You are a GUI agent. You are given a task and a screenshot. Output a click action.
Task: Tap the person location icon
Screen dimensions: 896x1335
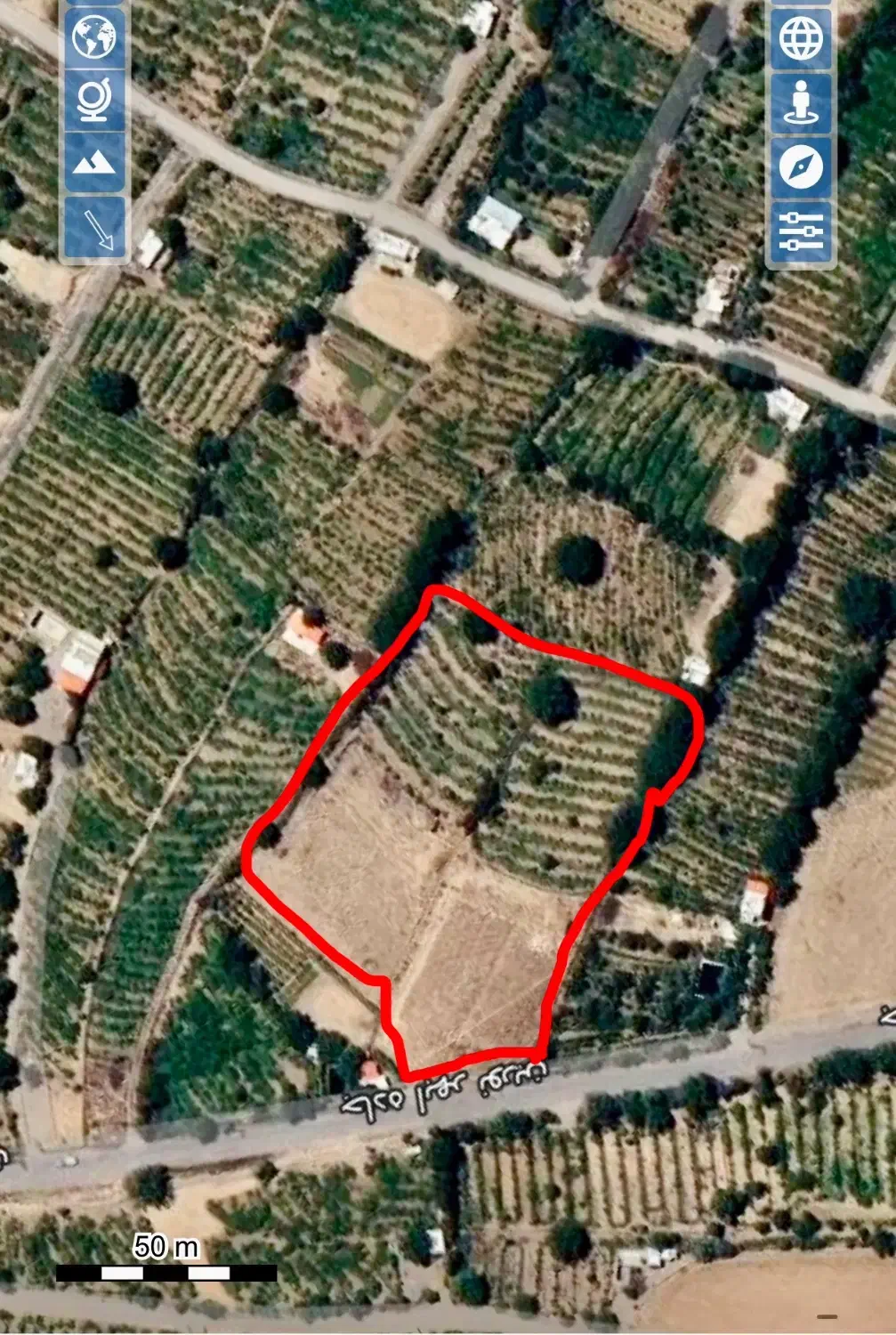pyautogui.click(x=801, y=102)
